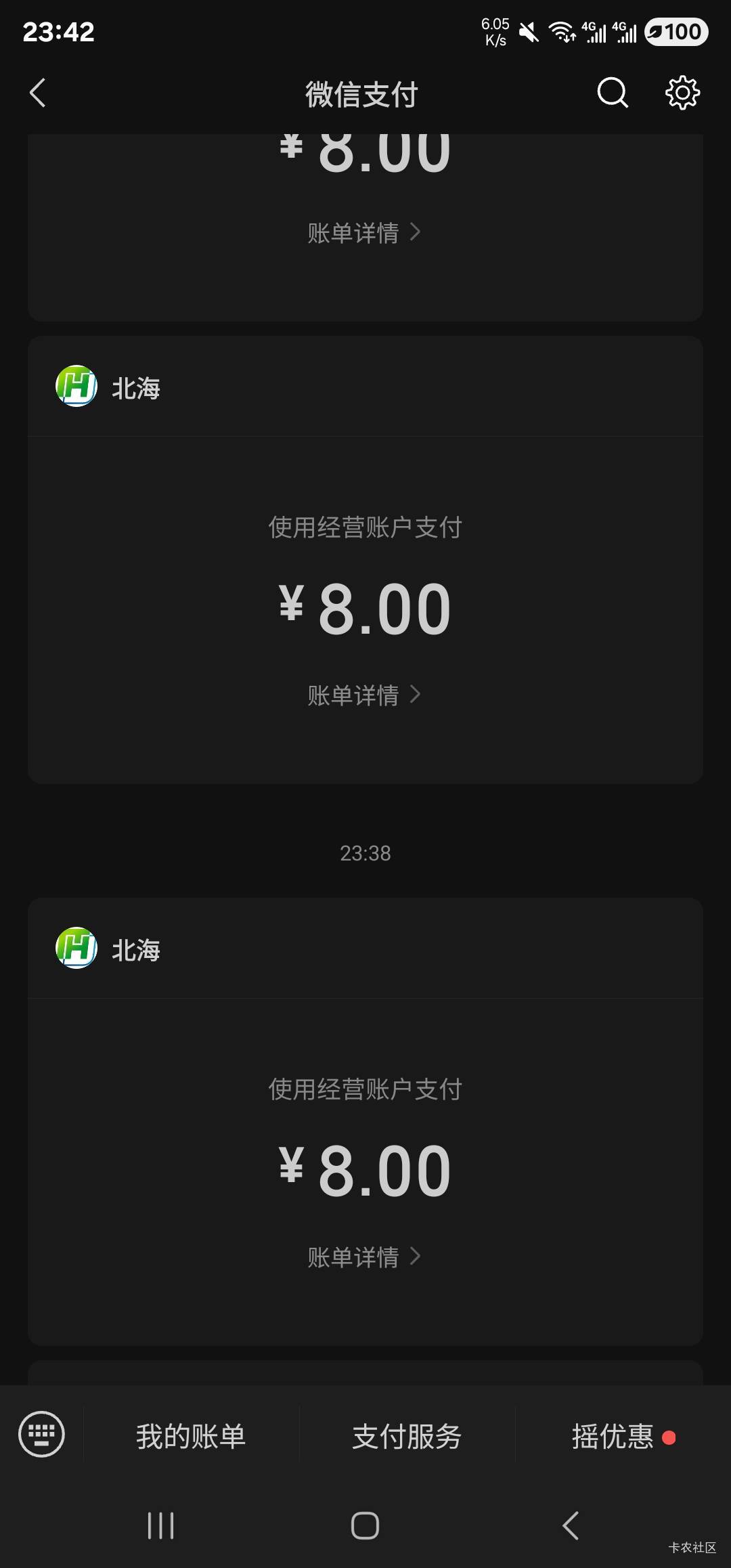This screenshot has height=1568, width=731.
Task: Tap the system home button
Action: pyautogui.click(x=365, y=1525)
